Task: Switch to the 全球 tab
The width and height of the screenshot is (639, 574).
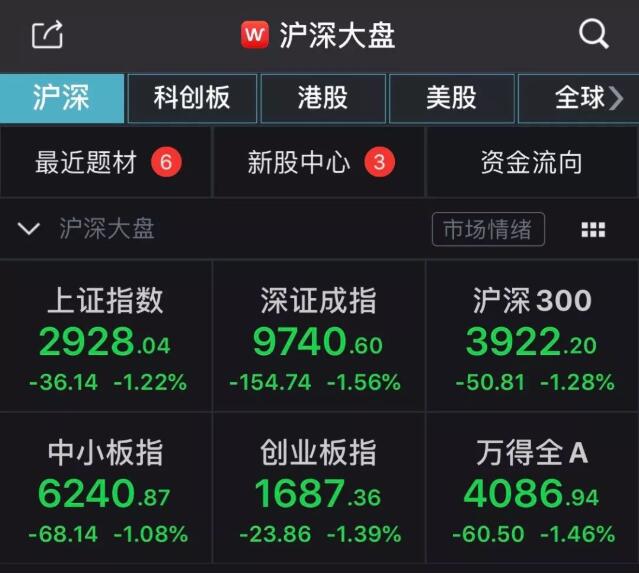Action: pyautogui.click(x=580, y=98)
